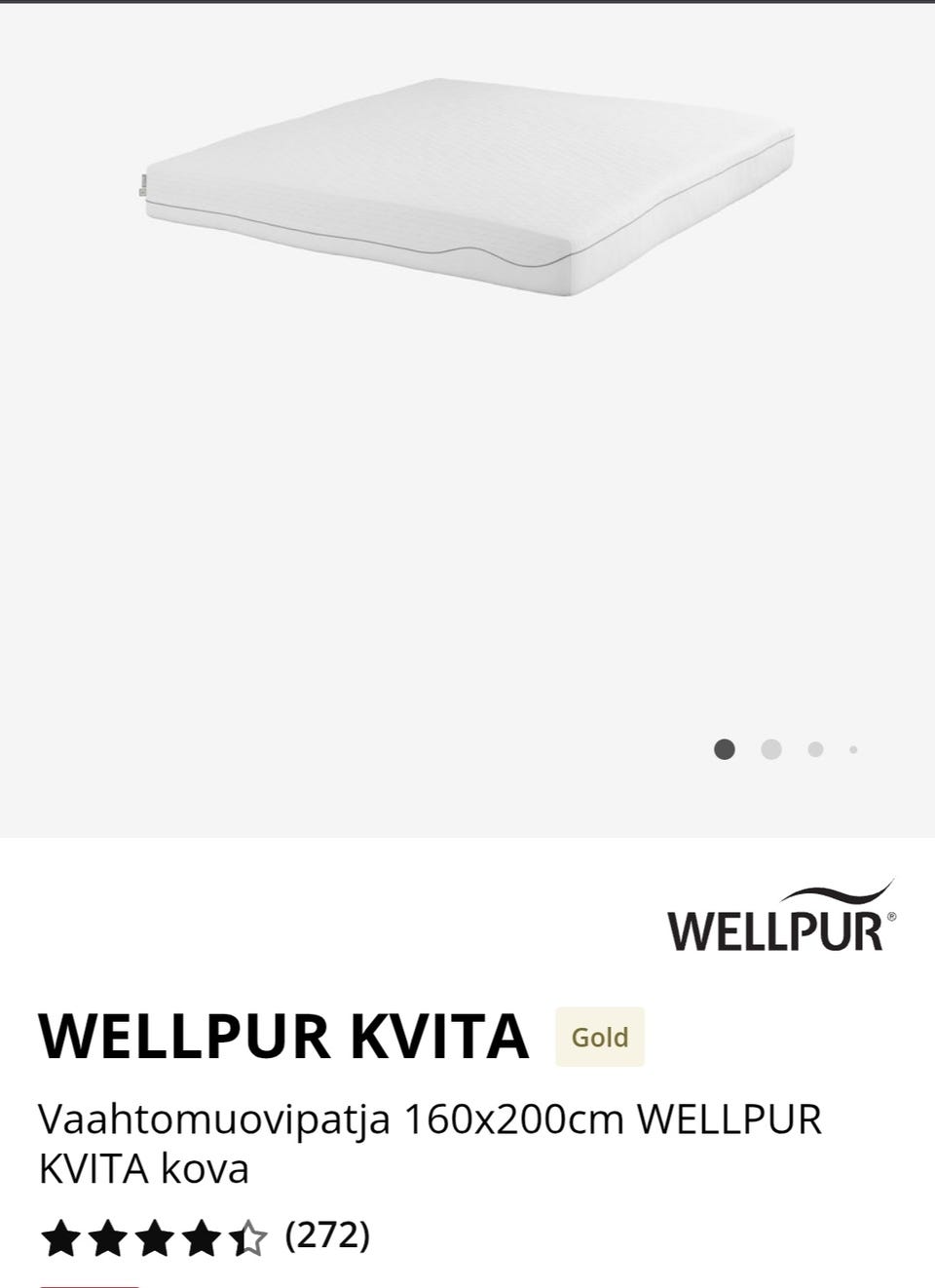
Task: Switch to the third carousel dot
Action: (814, 750)
